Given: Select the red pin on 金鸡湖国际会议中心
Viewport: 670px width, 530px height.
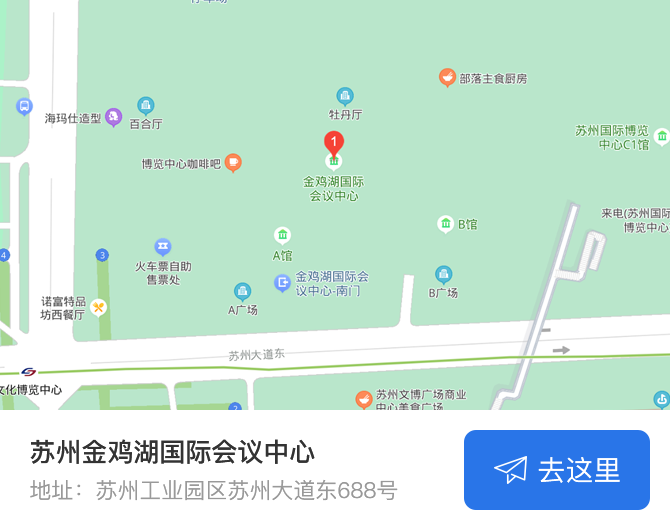Looking at the screenshot, I should click(334, 145).
